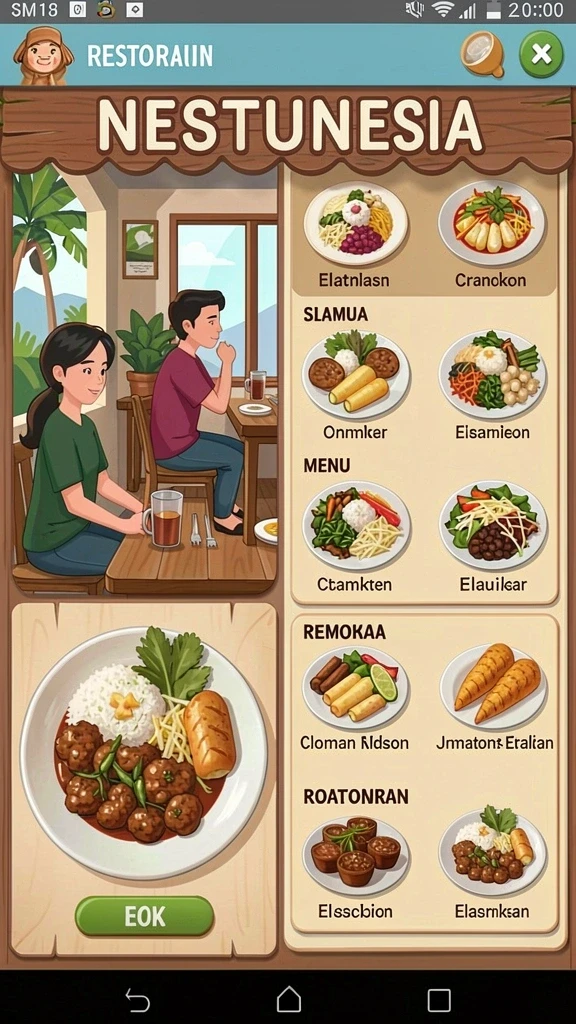Confirm with the green EOK button
The height and width of the screenshot is (1024, 576).
pos(144,916)
